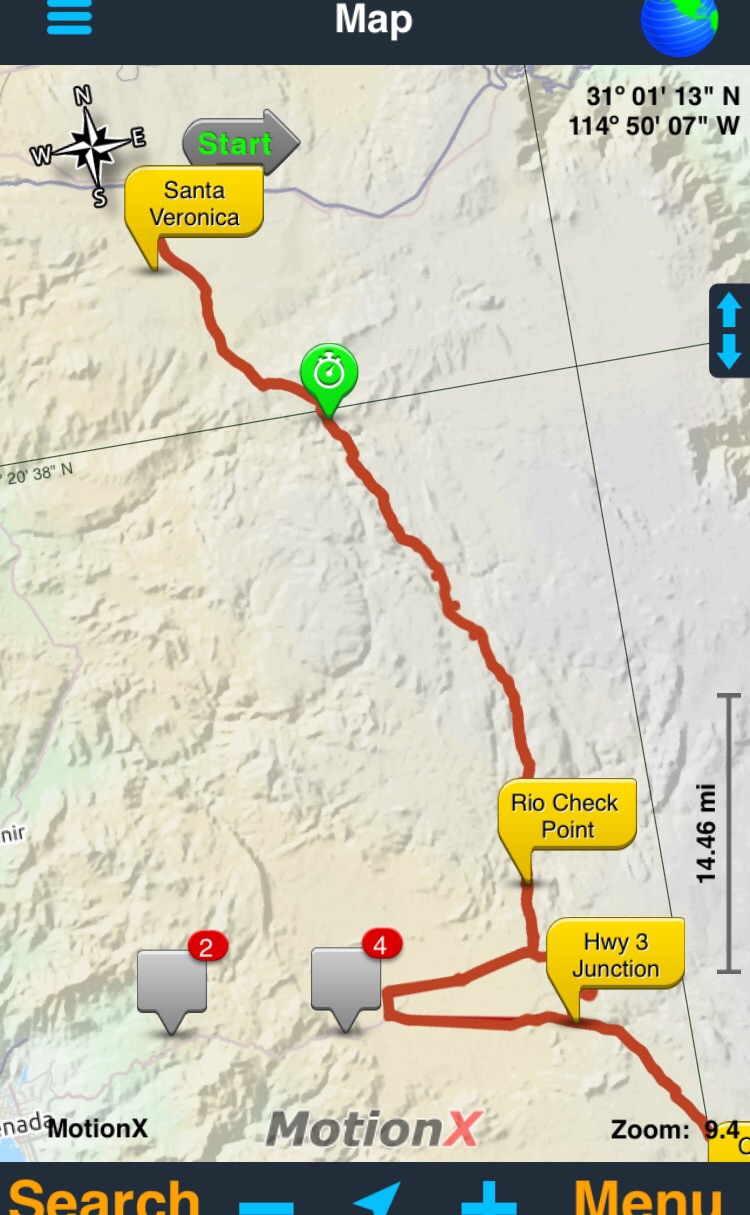Open the green stopwatch pin
This screenshot has width=750, height=1215.
(329, 374)
